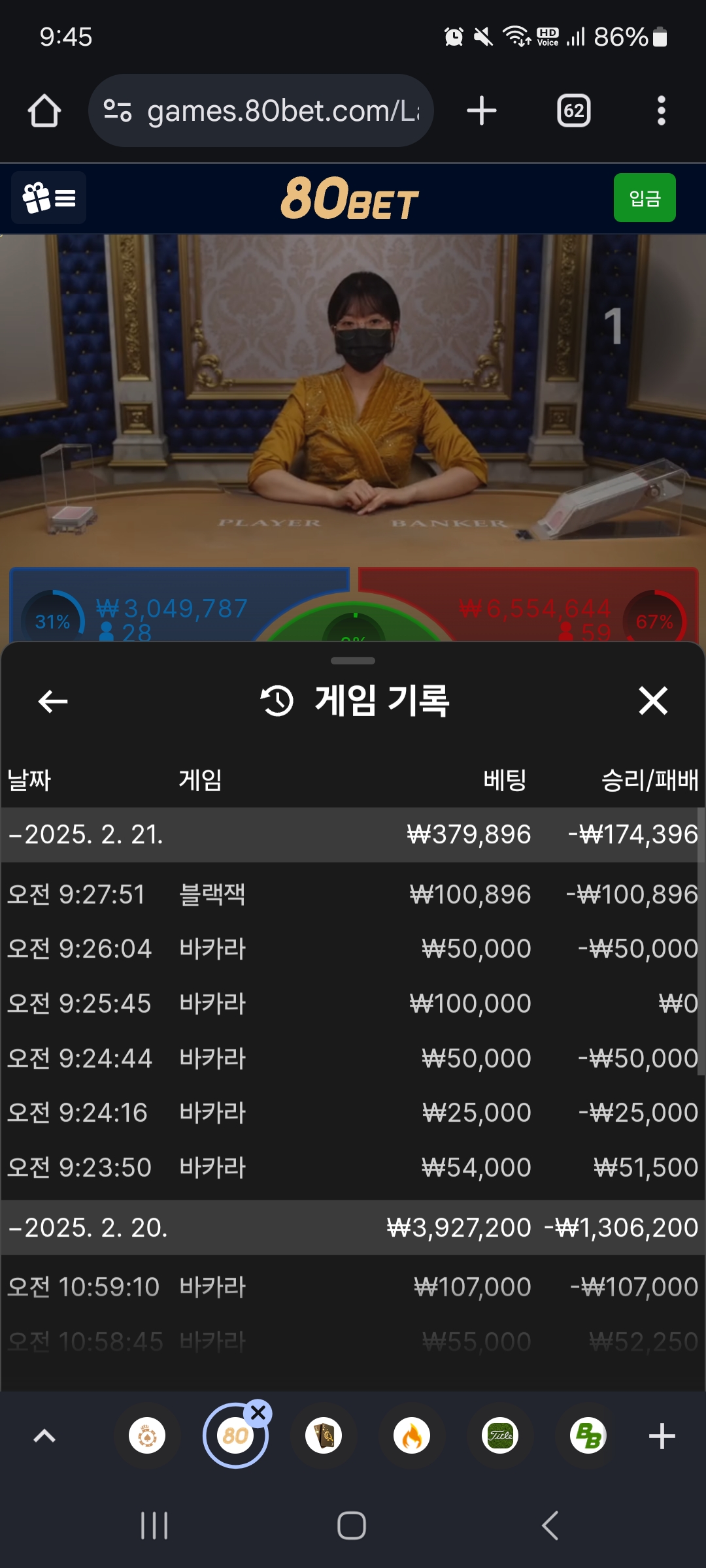Open the tab switcher showing 62 tabs

(x=573, y=111)
